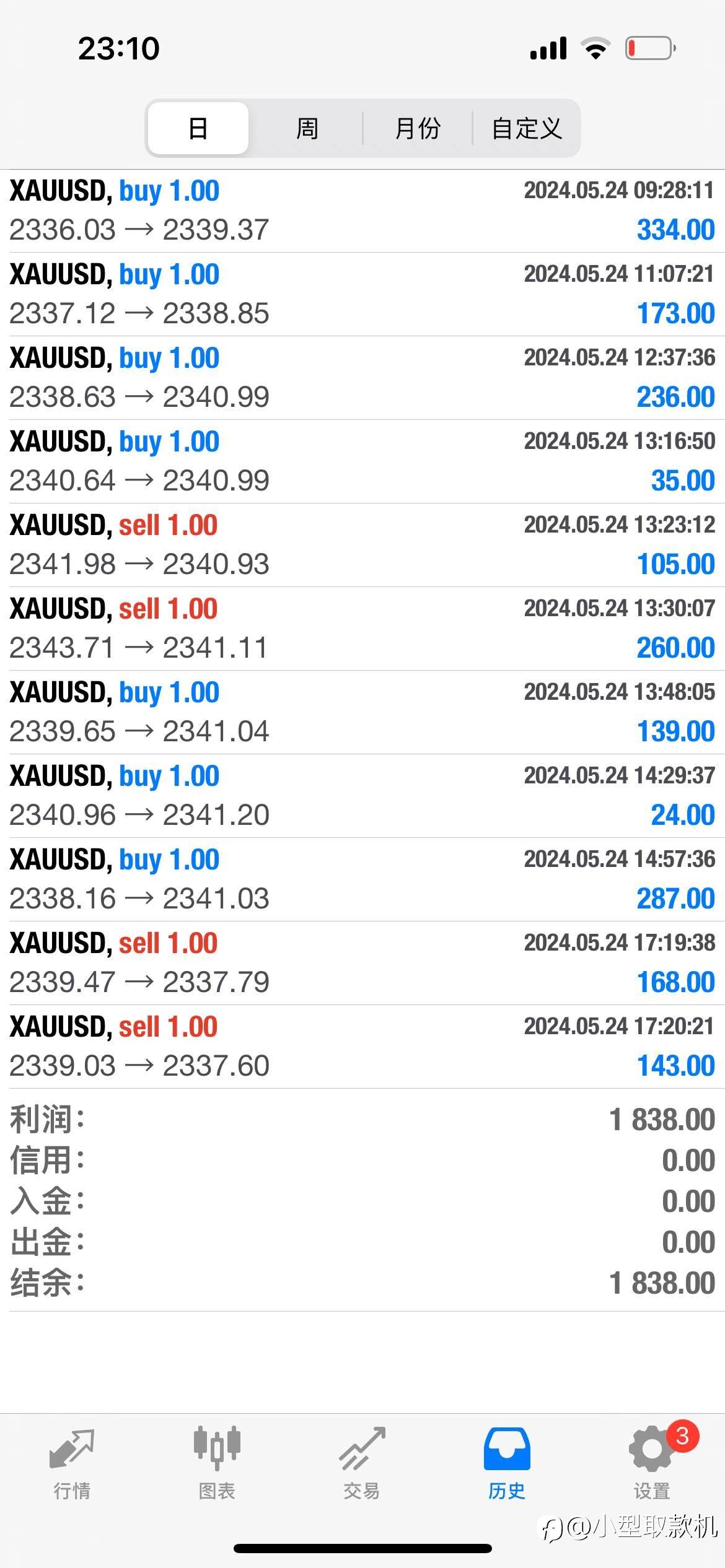Image resolution: width=725 pixels, height=1568 pixels.
Task: View the buy trade with 35.00 profit
Action: tap(362, 461)
